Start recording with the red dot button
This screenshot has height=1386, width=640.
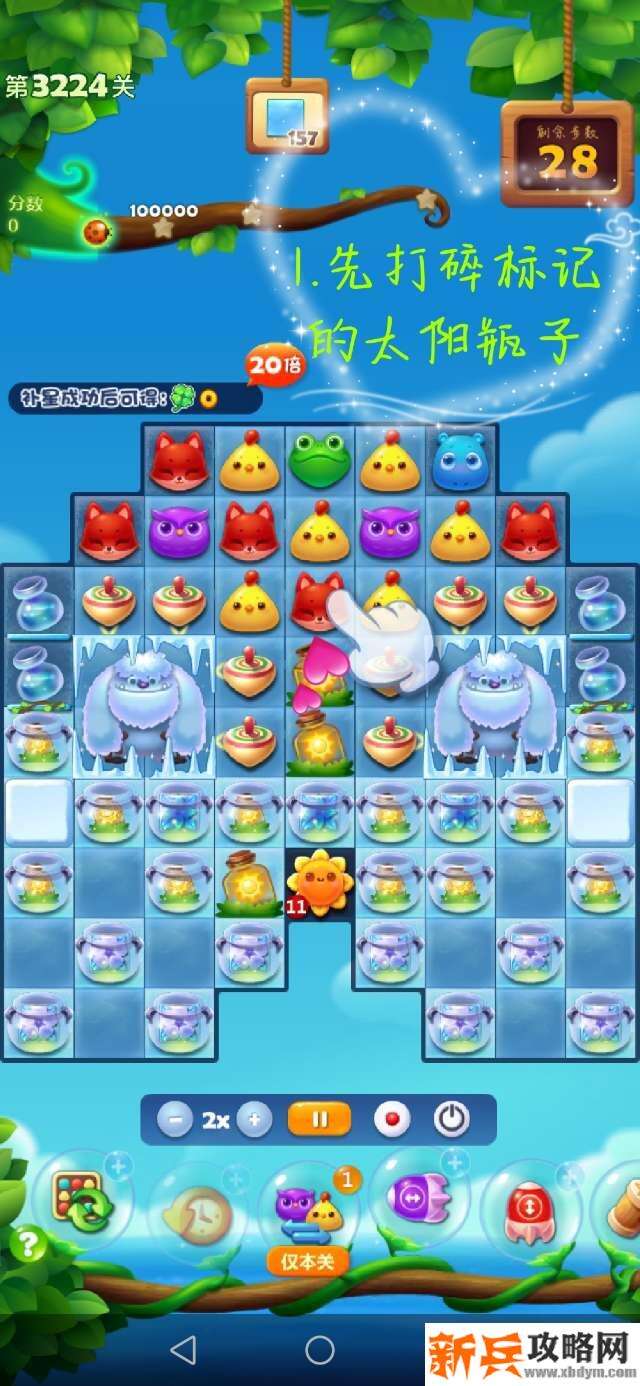392,1120
